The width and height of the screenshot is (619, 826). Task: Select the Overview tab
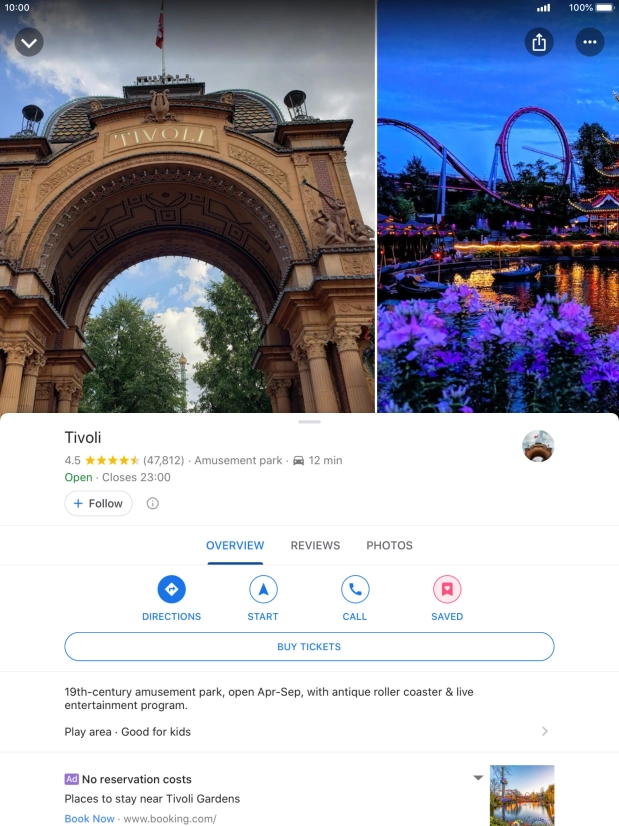coord(235,546)
